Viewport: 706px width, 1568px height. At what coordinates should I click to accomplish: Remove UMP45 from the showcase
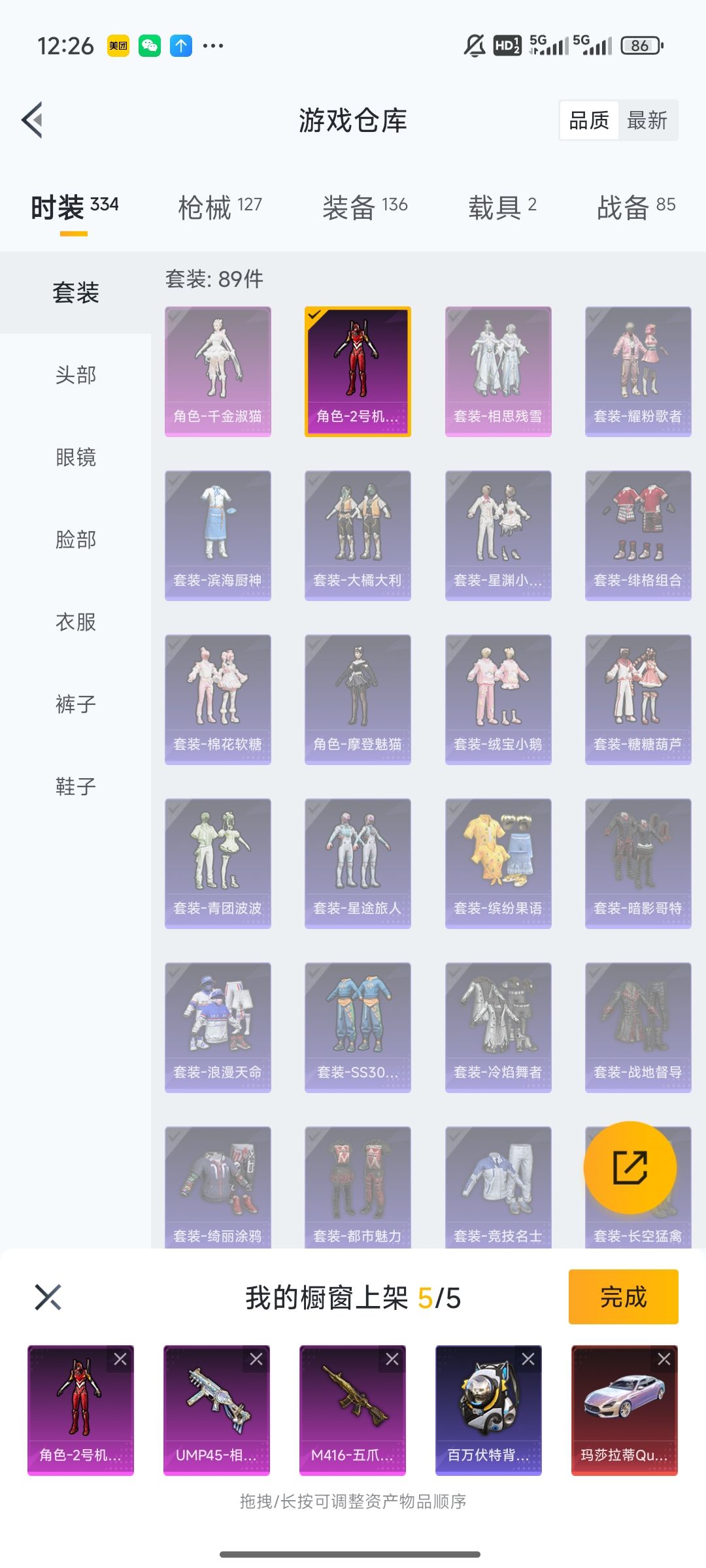point(256,1359)
